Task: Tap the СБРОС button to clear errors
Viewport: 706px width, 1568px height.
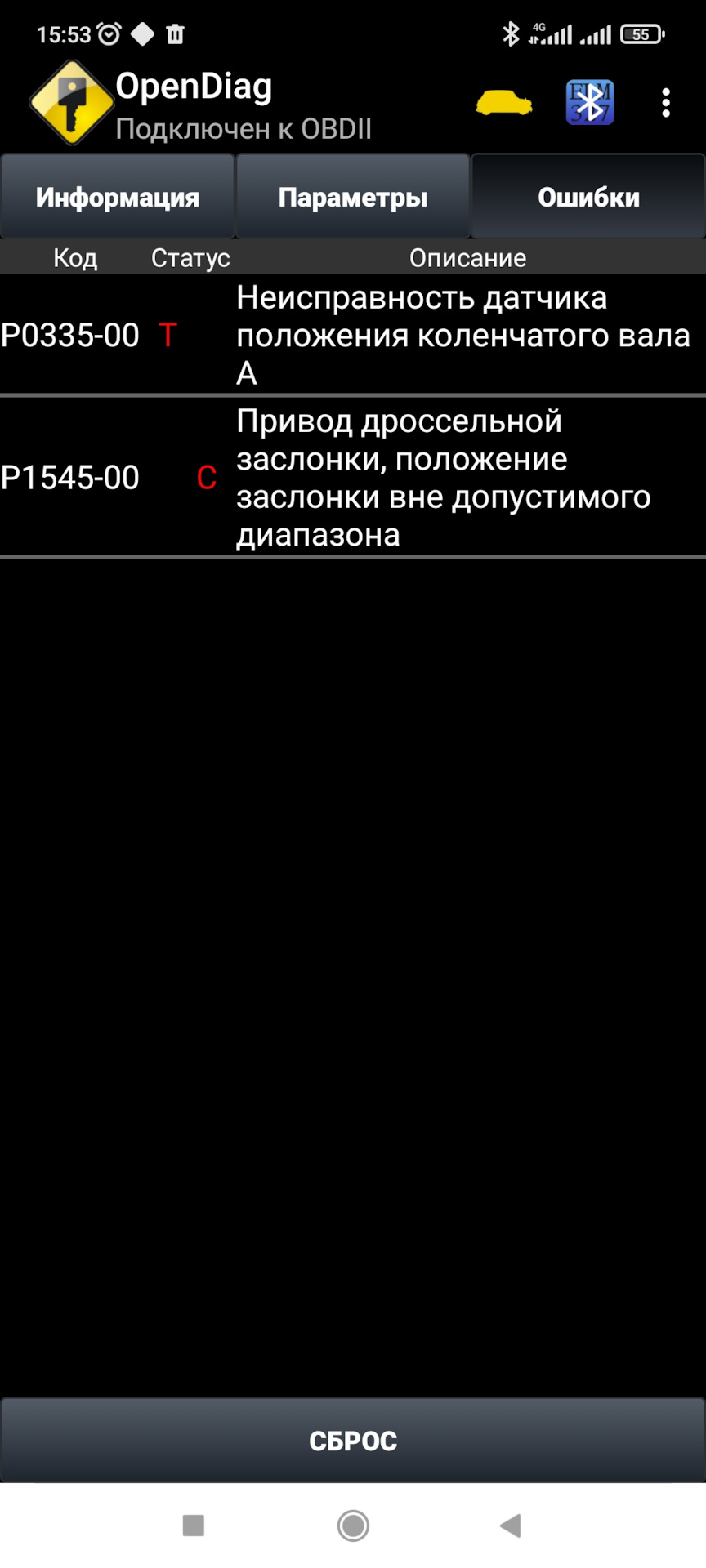Action: click(353, 1441)
